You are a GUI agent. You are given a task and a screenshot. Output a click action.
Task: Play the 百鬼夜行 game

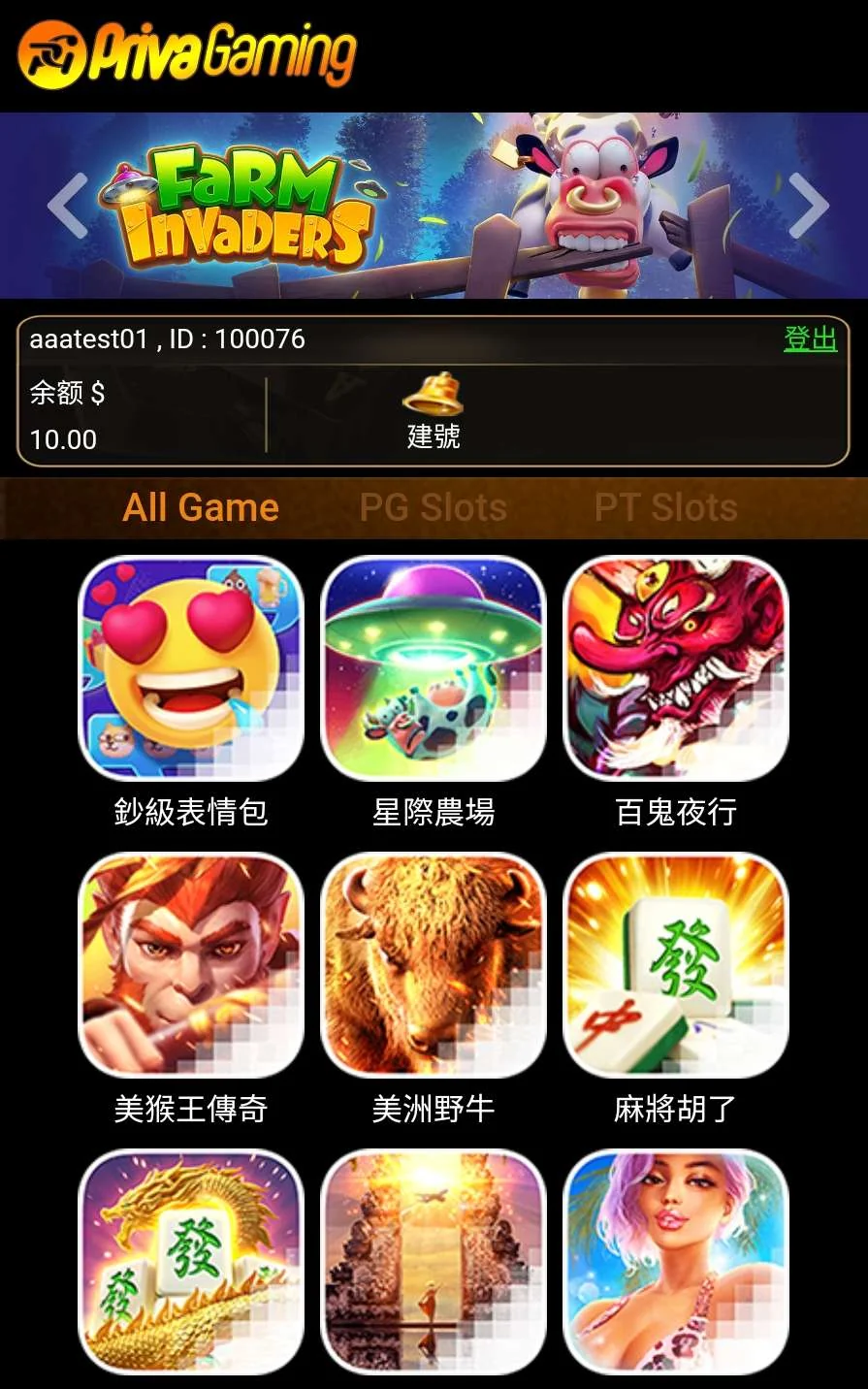pyautogui.click(x=676, y=668)
